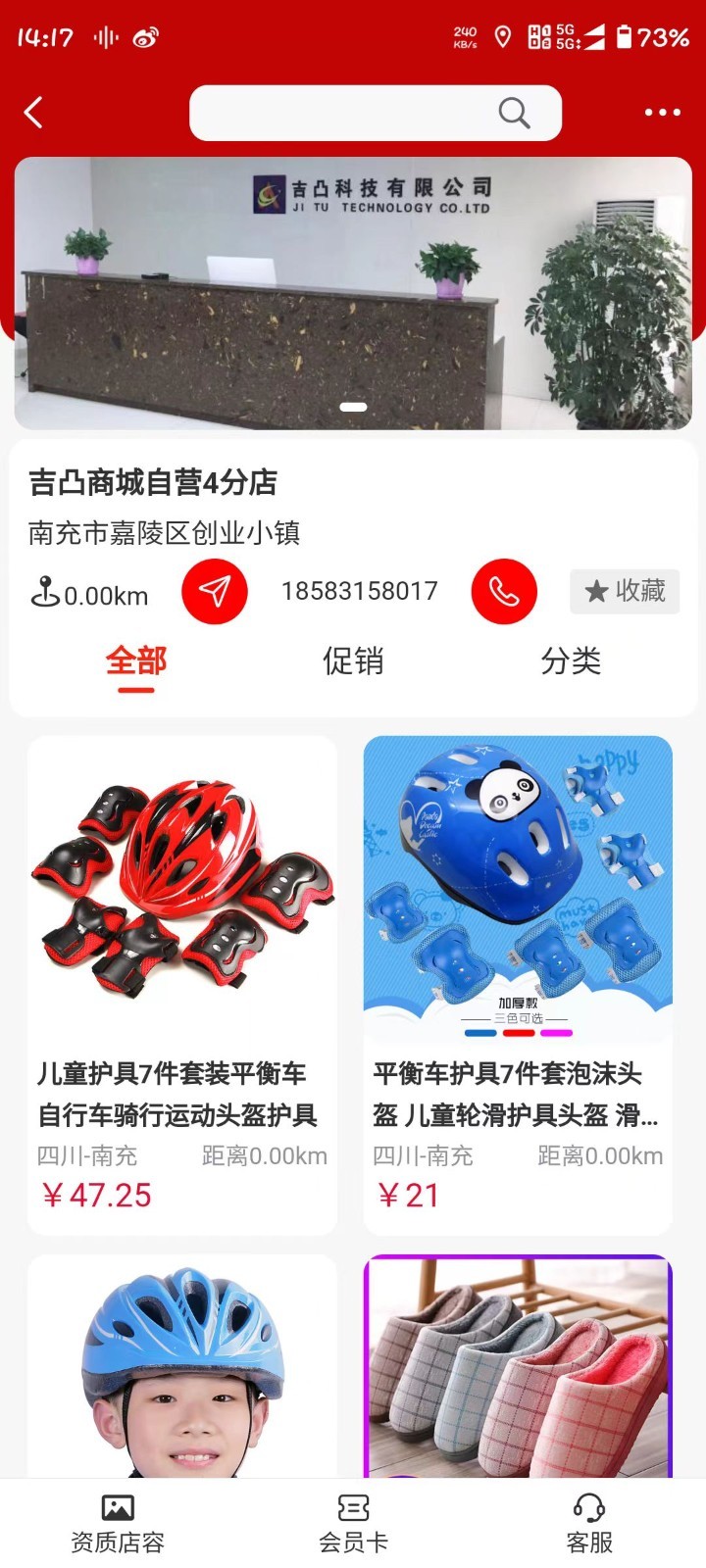
Task: Switch to the 分类 tab
Action: pos(571,661)
